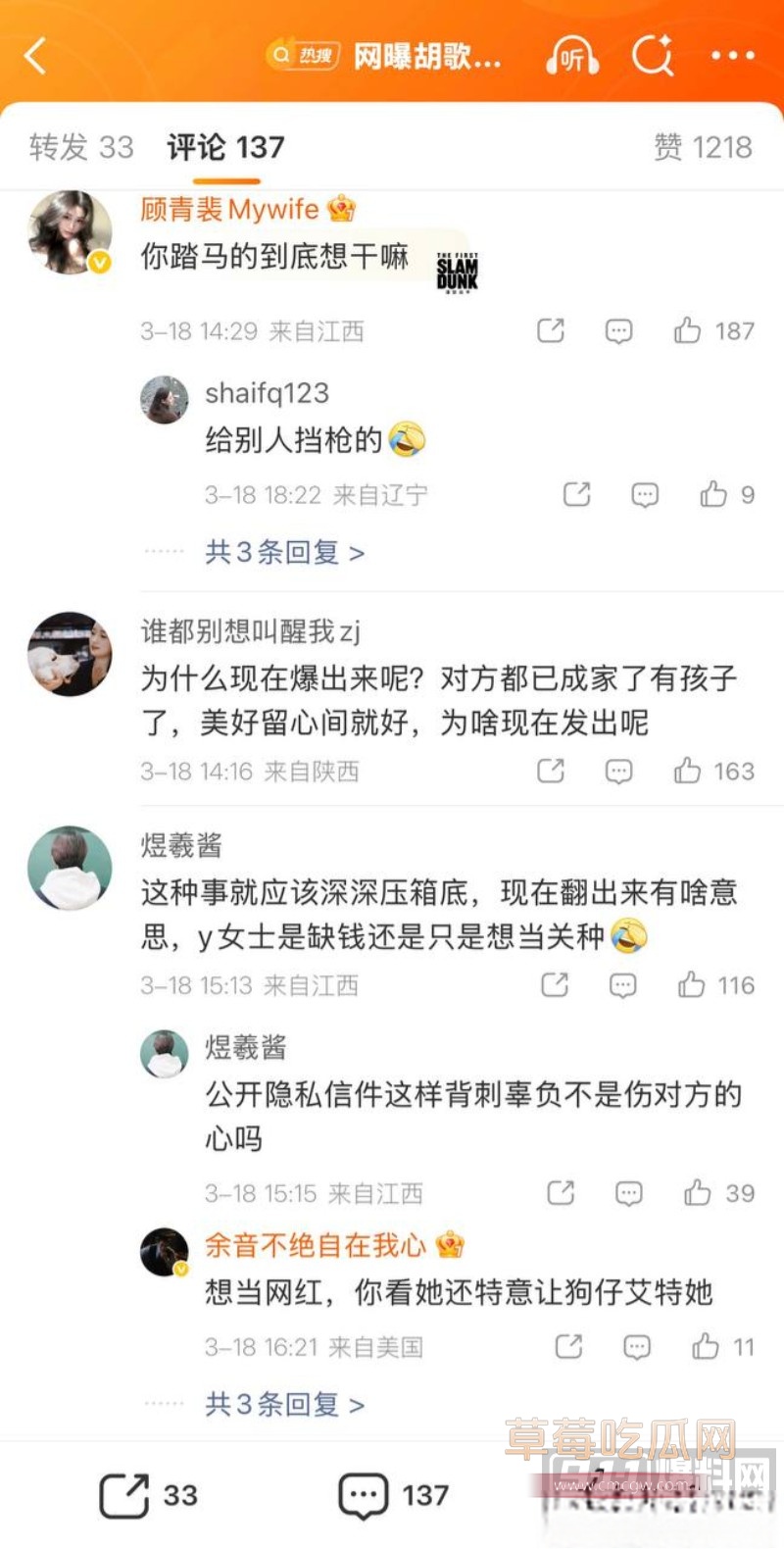The height and width of the screenshot is (1549, 784).
Task: Tap the headphones listen icon
Action: 571,56
